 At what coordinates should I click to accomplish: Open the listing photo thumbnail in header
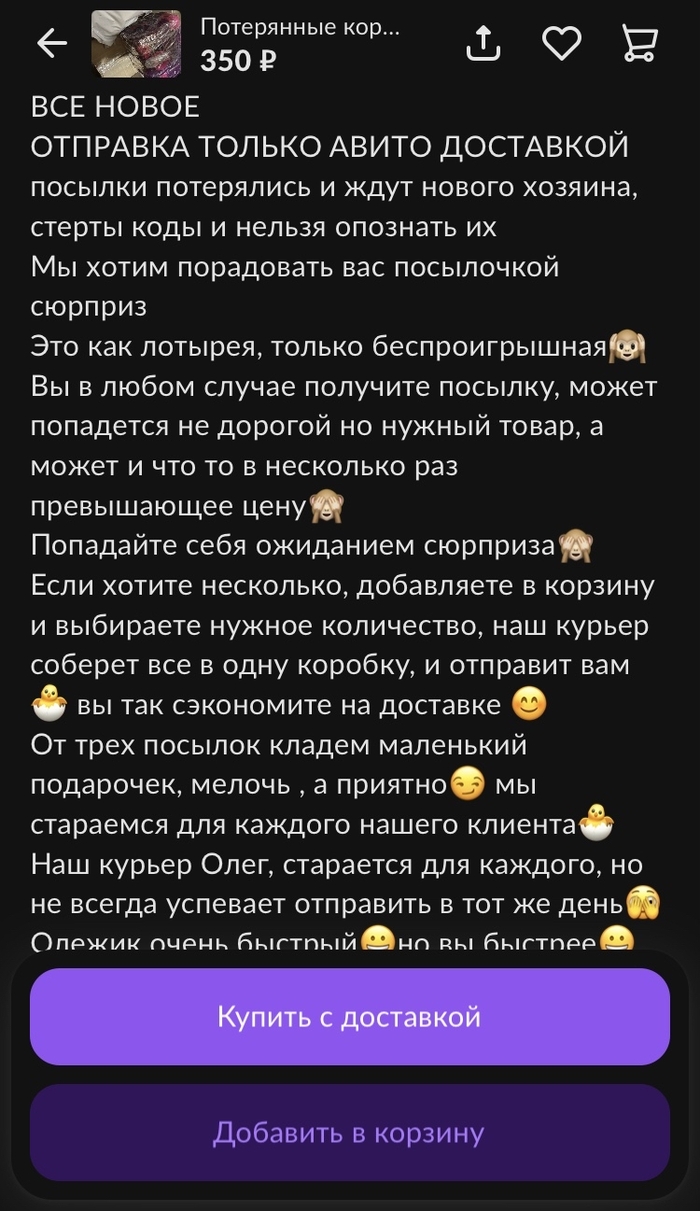point(136,44)
